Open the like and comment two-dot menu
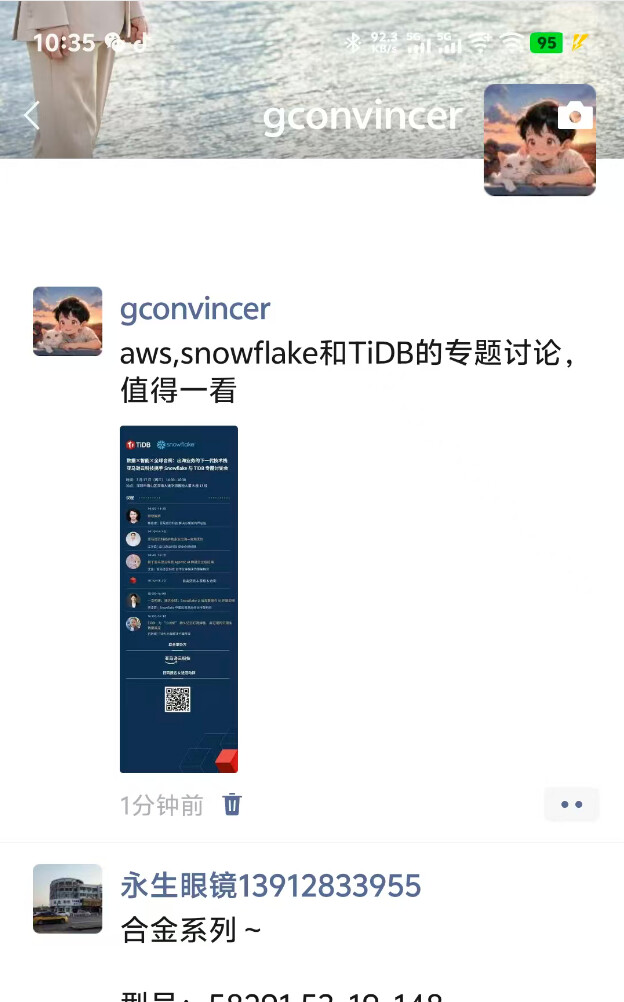The height and width of the screenshot is (1002, 624). [x=571, y=804]
